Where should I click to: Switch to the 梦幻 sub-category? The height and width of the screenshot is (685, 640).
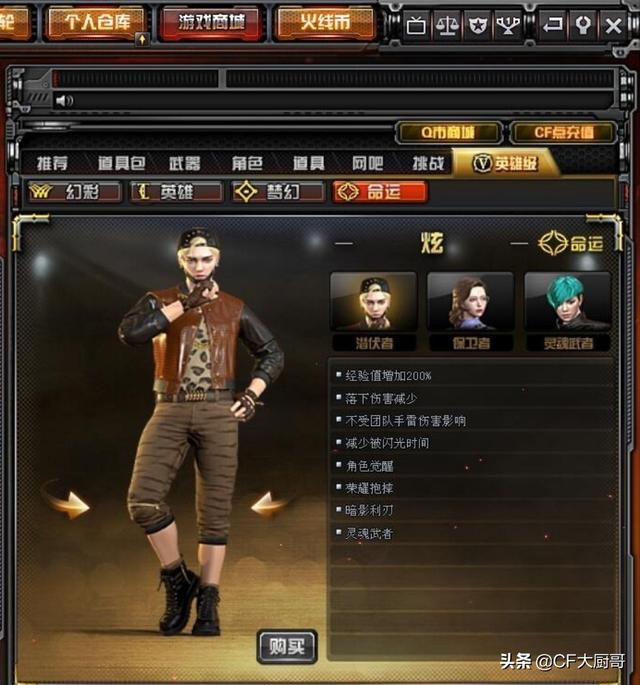(279, 192)
